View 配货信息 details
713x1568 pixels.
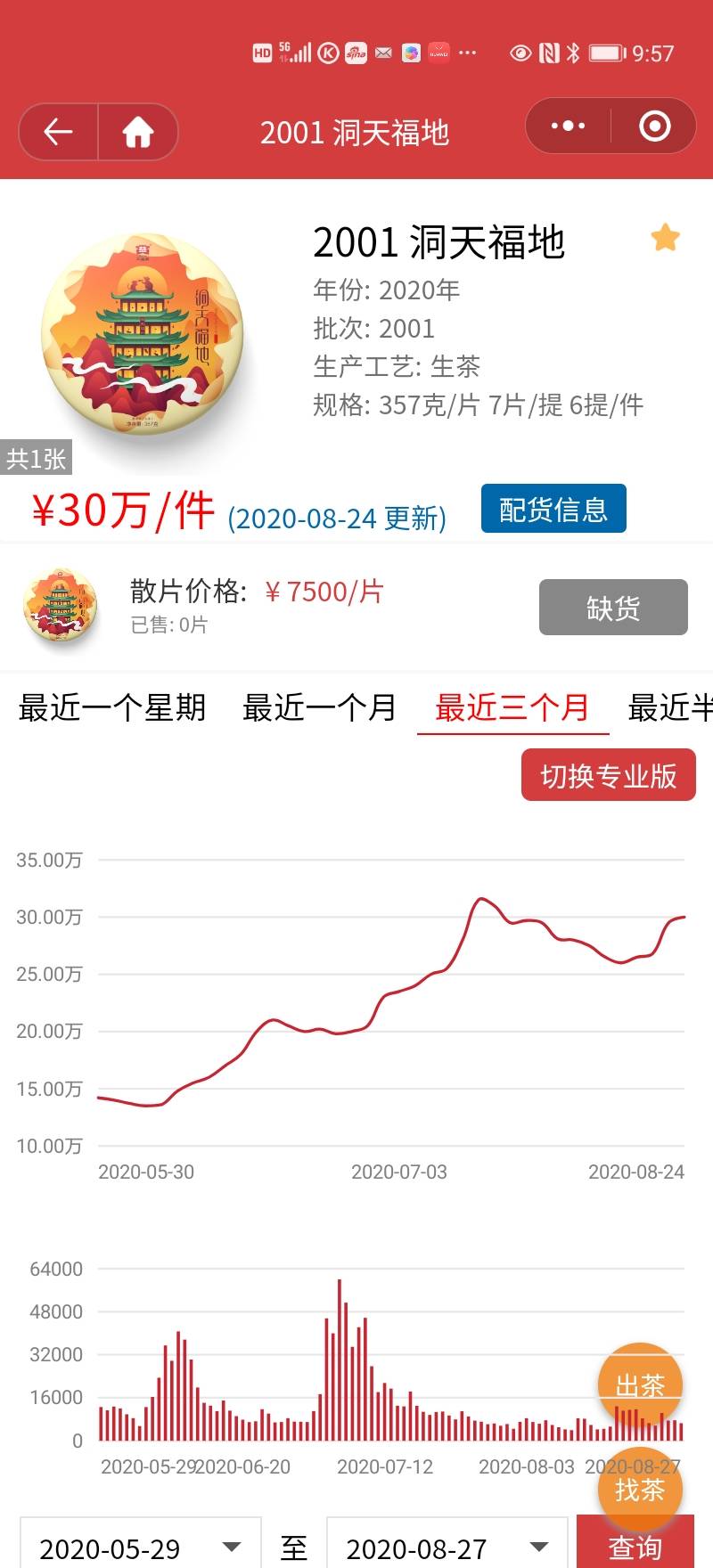pyautogui.click(x=553, y=509)
